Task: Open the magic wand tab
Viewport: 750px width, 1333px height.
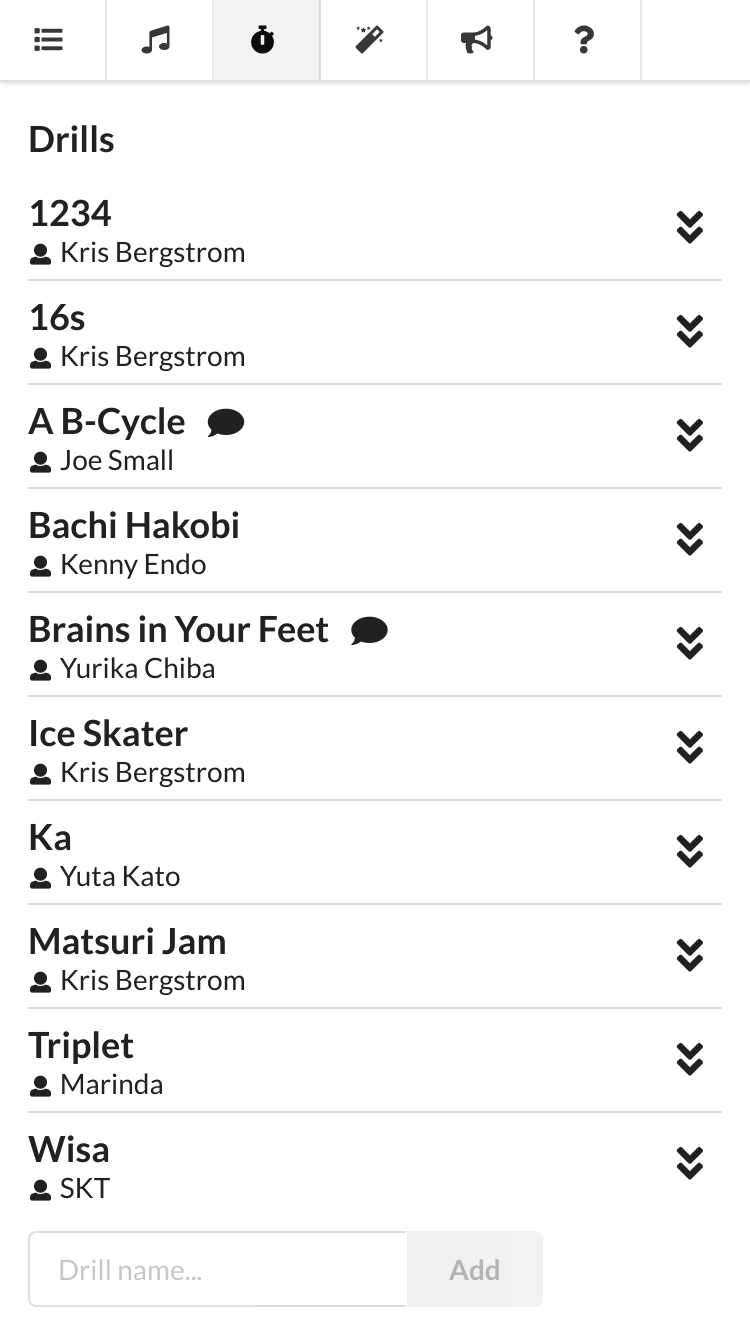Action: (373, 40)
